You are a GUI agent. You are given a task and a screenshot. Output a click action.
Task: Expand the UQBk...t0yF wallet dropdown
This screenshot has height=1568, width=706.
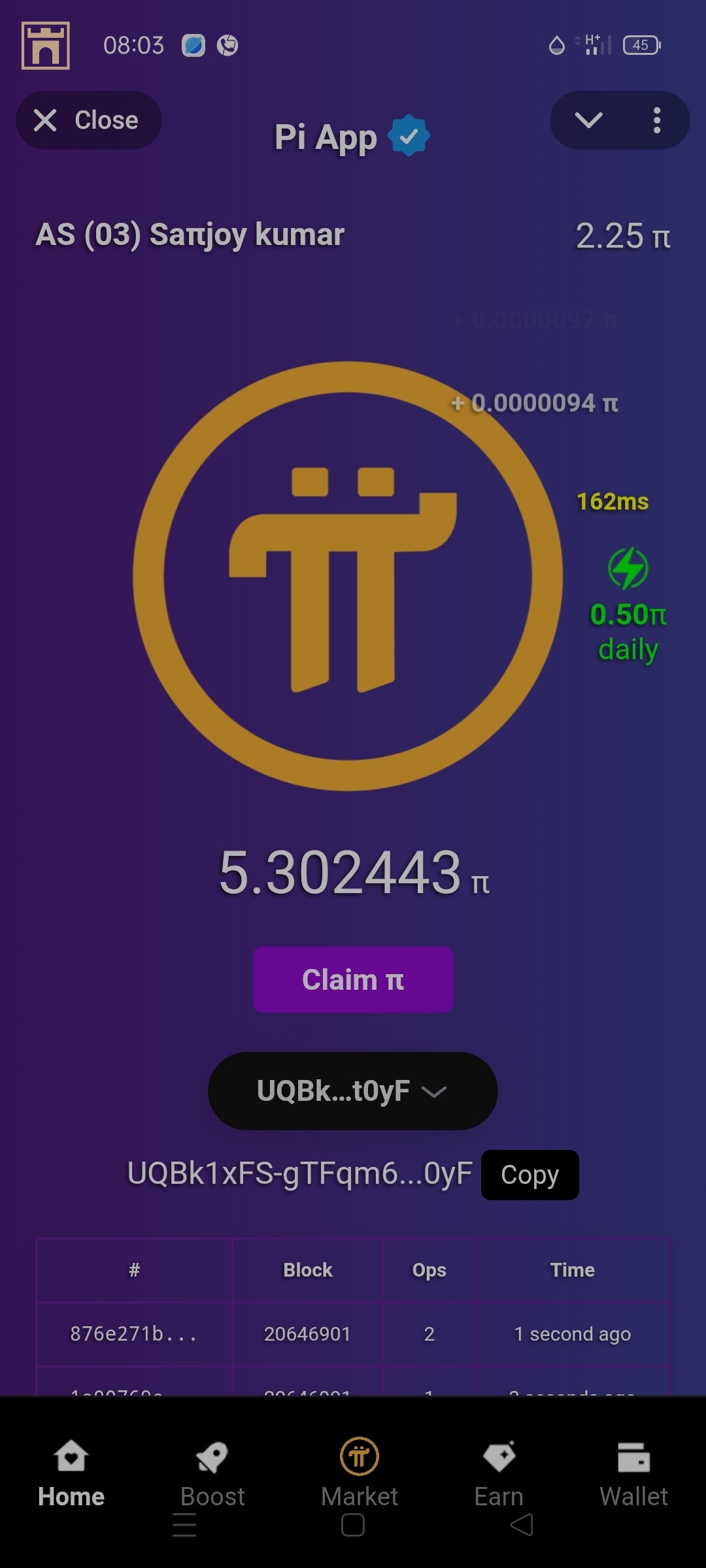(x=353, y=1091)
